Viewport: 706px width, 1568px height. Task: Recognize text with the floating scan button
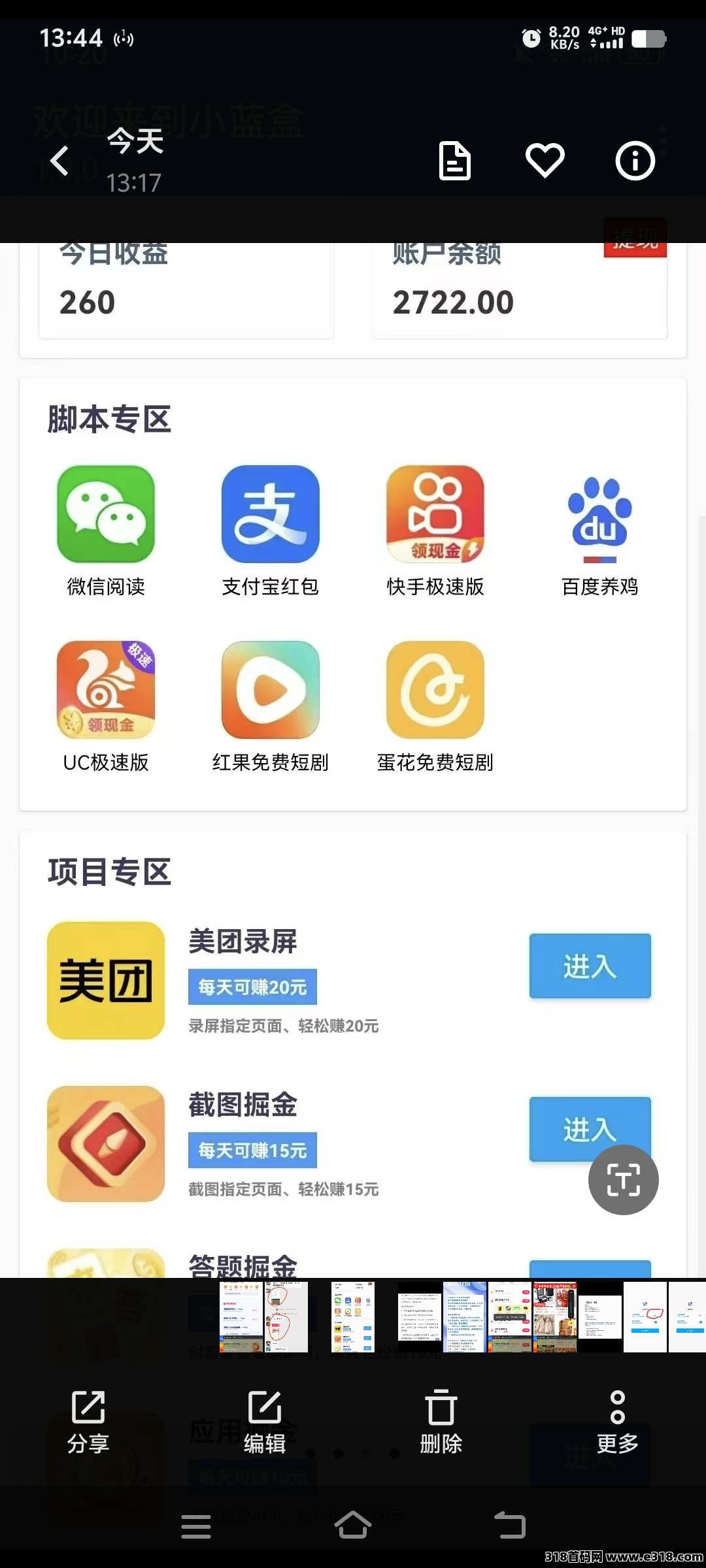coord(623,1180)
